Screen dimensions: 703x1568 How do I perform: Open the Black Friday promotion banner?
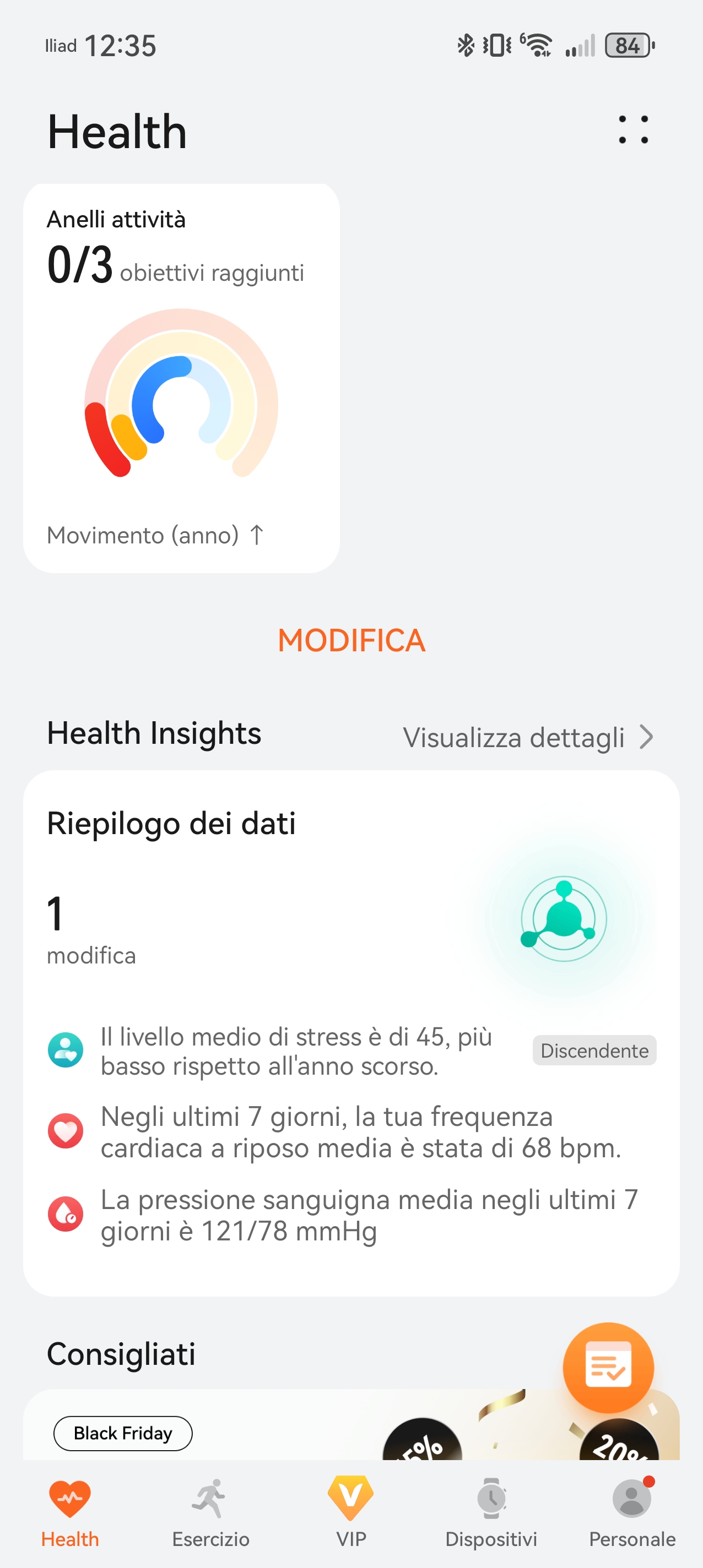click(244, 1430)
